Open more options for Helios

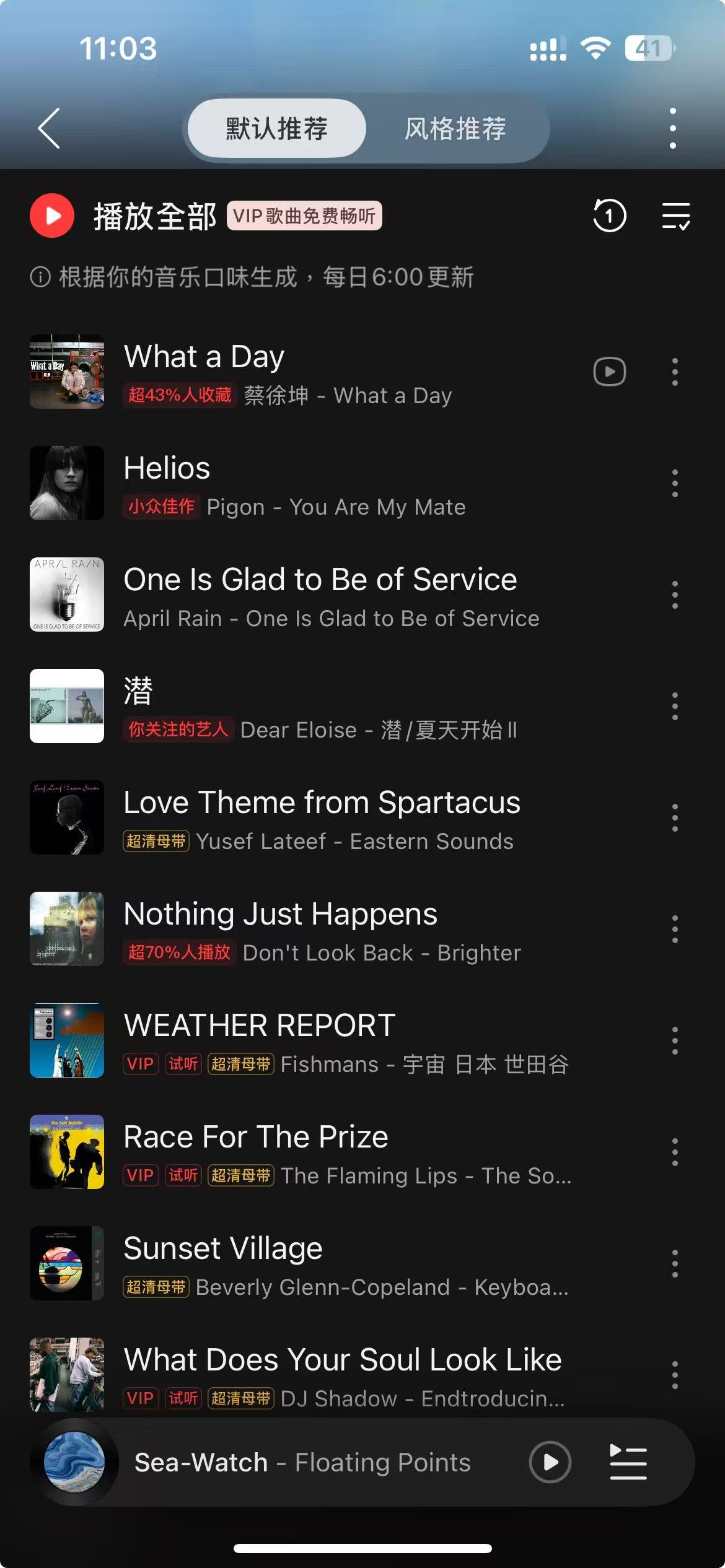(675, 483)
